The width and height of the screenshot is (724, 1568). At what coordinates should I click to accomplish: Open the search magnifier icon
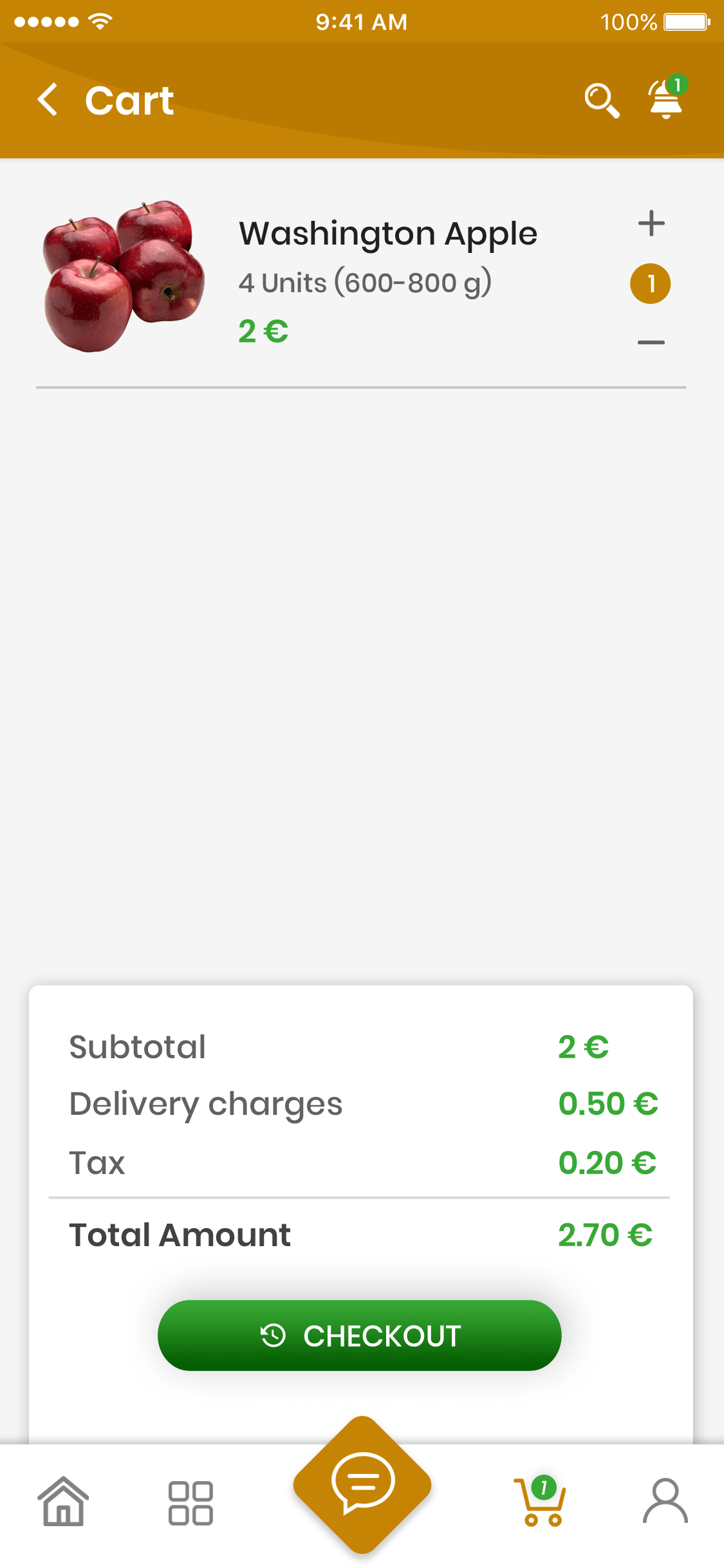click(x=601, y=100)
